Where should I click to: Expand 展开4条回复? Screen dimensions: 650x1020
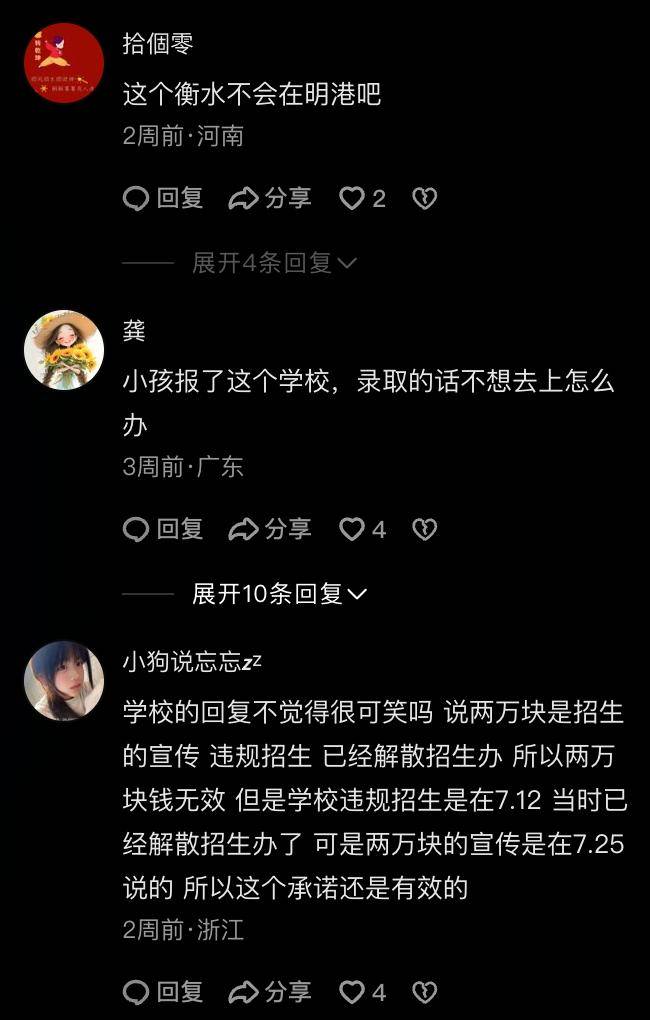tap(274, 263)
